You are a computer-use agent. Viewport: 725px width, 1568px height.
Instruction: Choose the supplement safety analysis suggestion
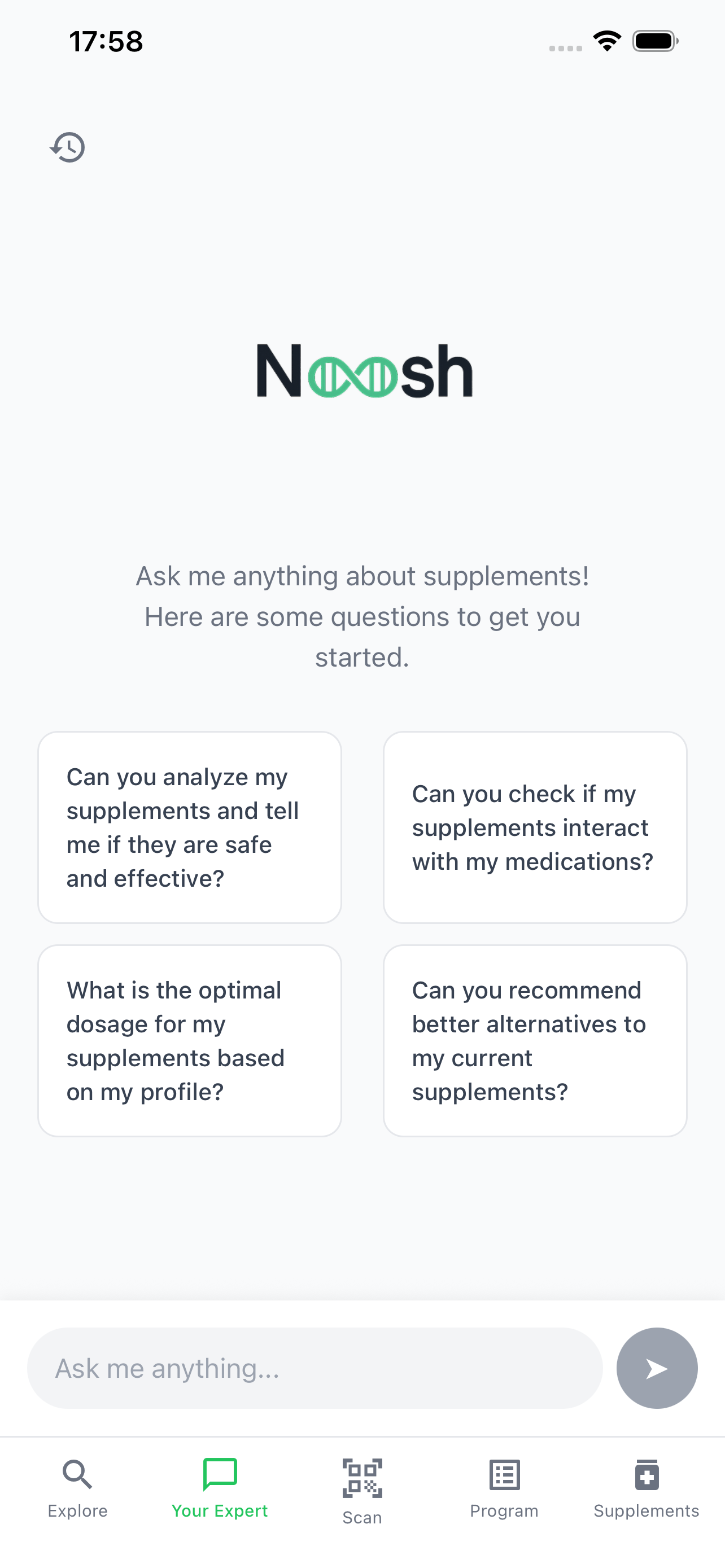coord(189,826)
